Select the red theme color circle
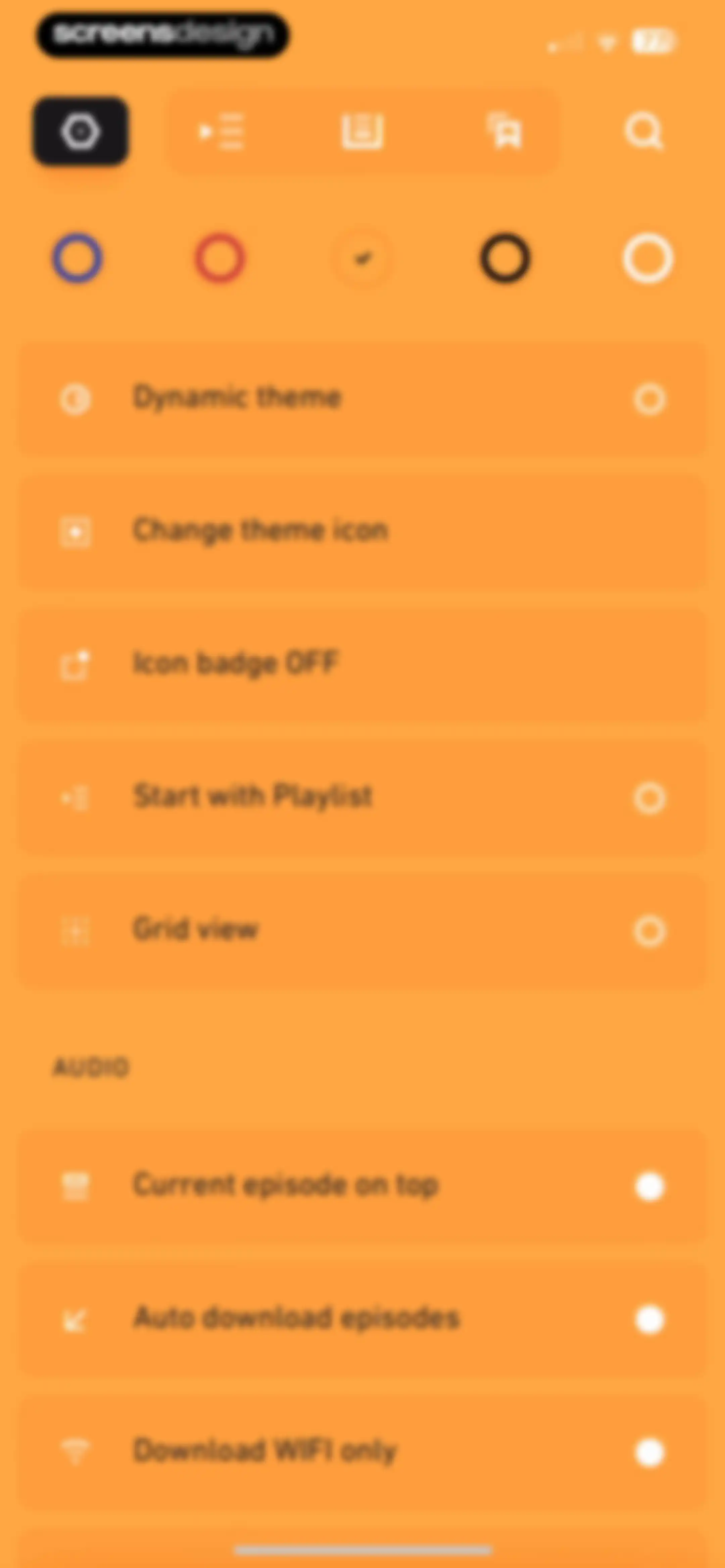The image size is (725, 1568). pos(220,258)
